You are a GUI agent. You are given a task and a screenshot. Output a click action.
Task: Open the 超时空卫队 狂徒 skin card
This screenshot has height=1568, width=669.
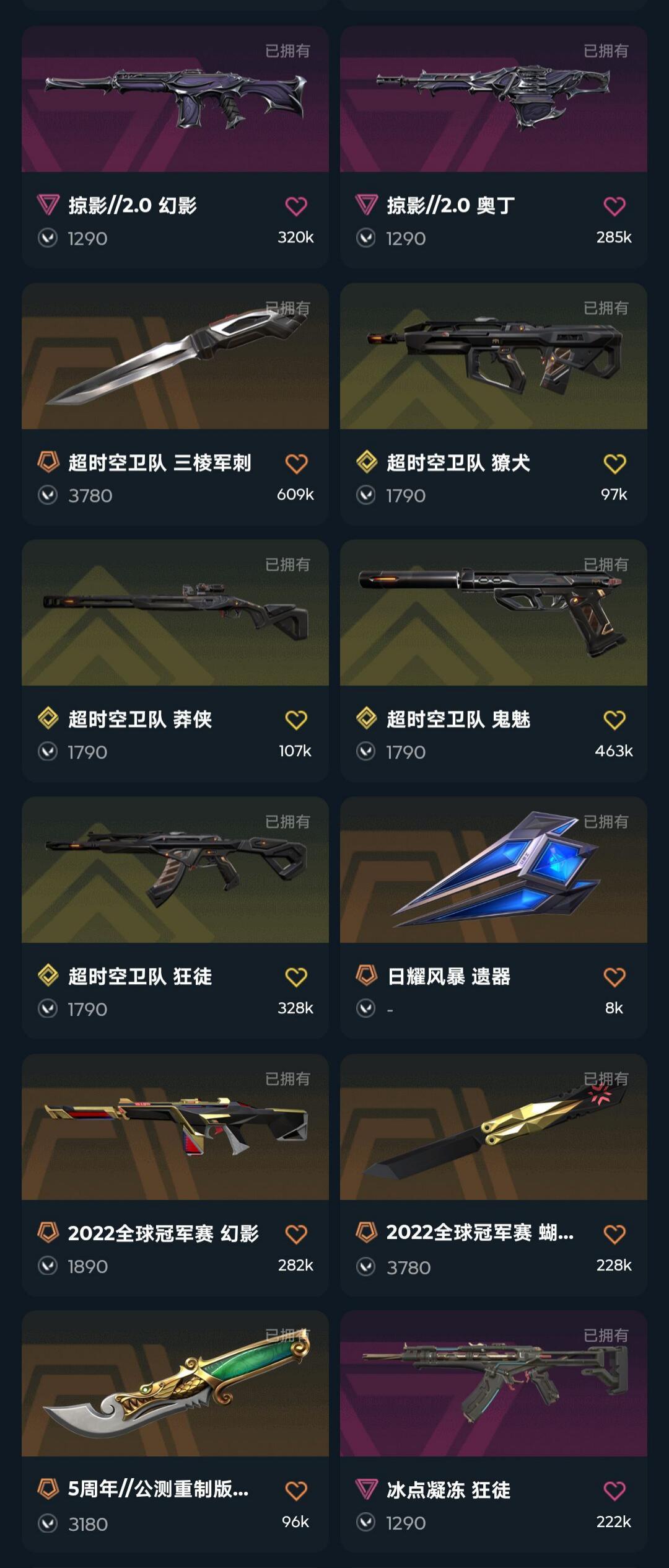[175, 870]
